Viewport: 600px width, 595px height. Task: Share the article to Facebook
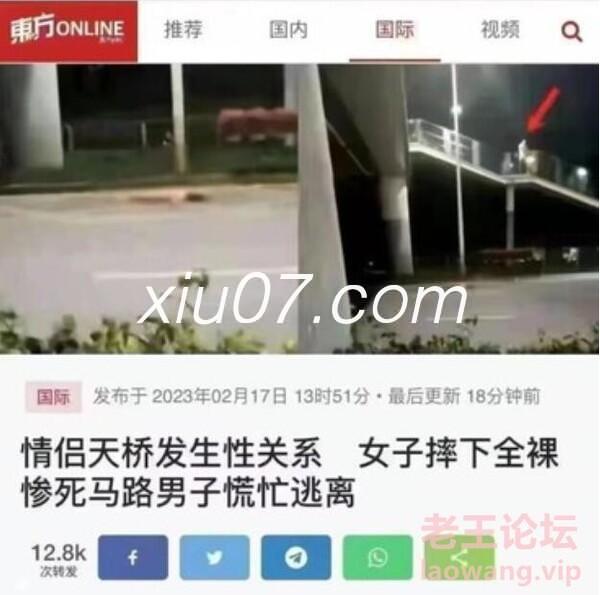coord(133,557)
